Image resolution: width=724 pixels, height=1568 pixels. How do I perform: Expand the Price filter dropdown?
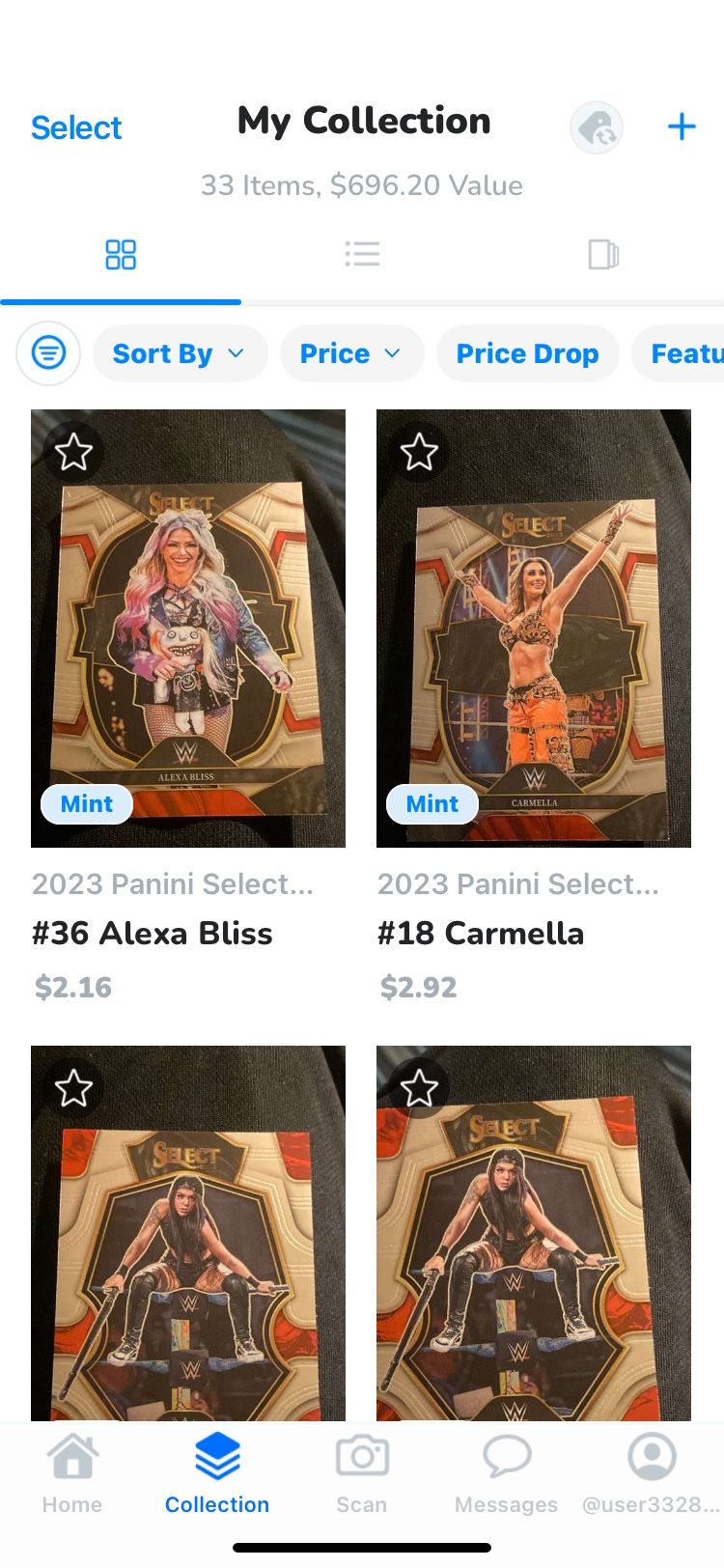351,353
